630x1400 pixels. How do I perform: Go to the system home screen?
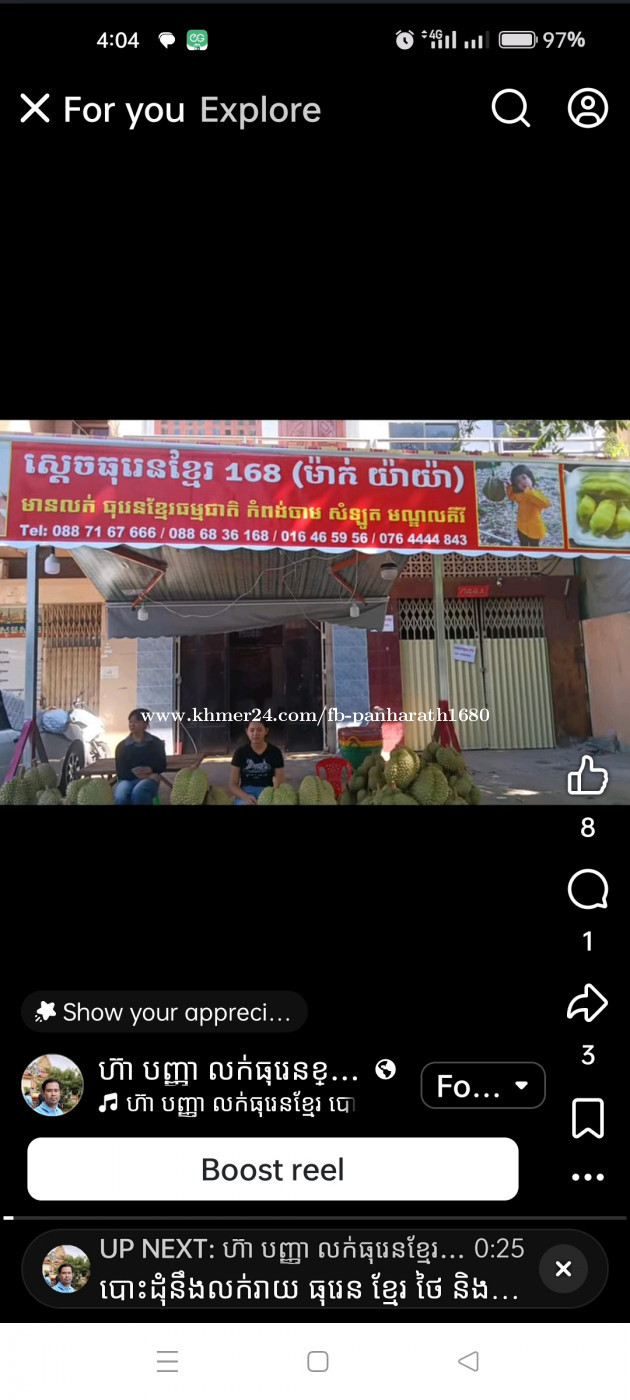pos(318,1361)
